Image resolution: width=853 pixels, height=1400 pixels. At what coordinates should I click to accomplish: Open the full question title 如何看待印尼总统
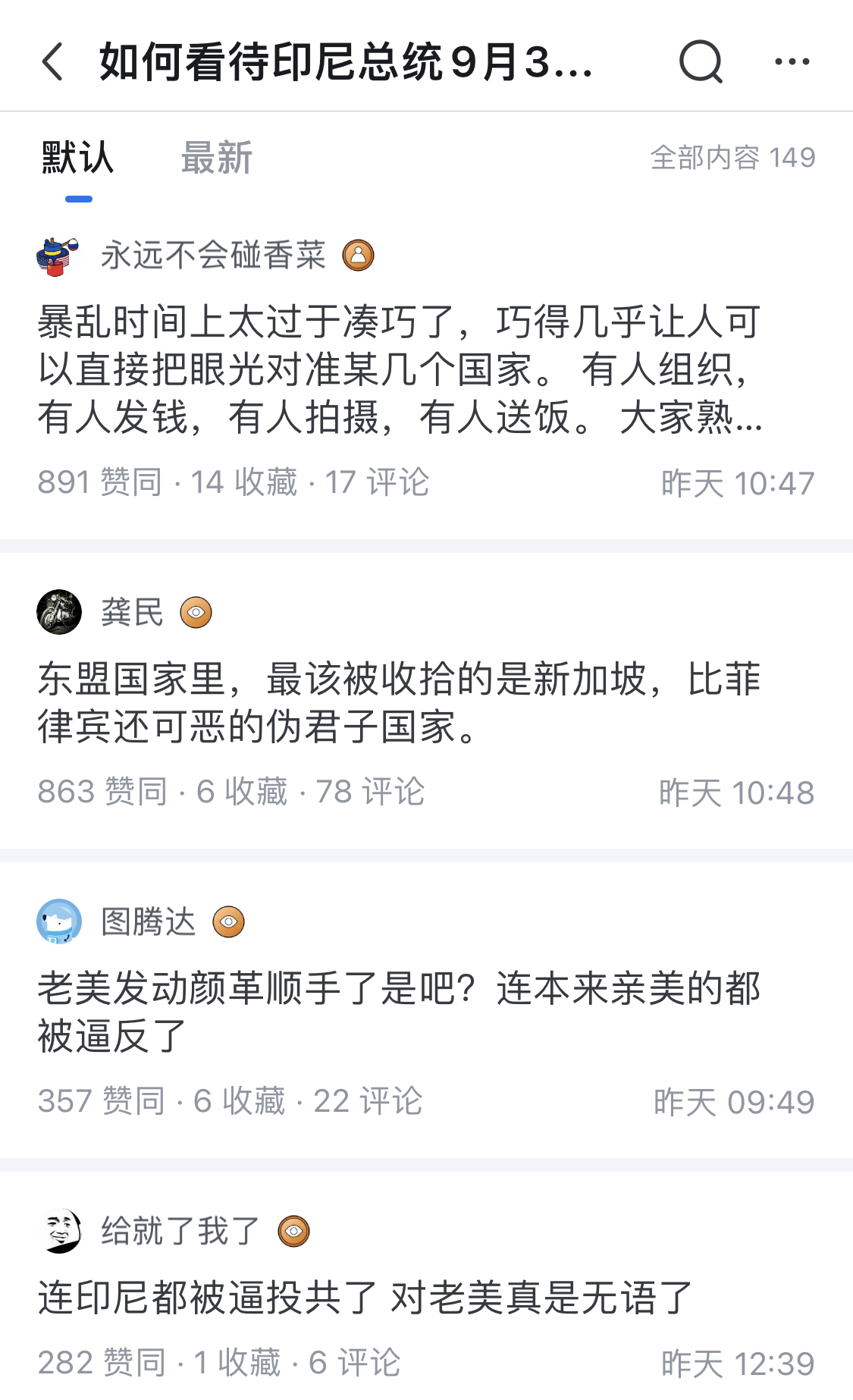coord(346,61)
